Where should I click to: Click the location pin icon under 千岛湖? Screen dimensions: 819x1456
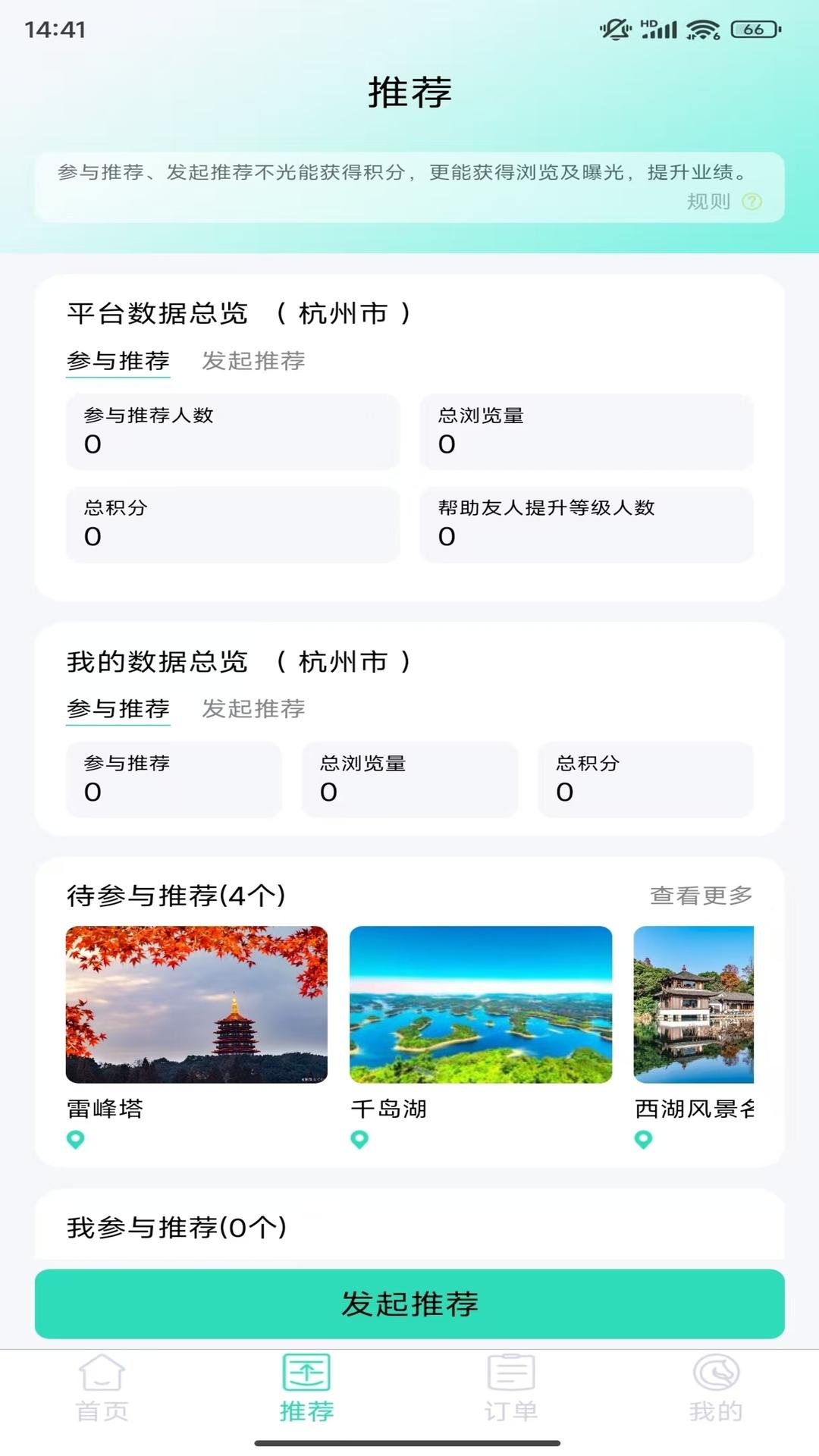point(359,1140)
